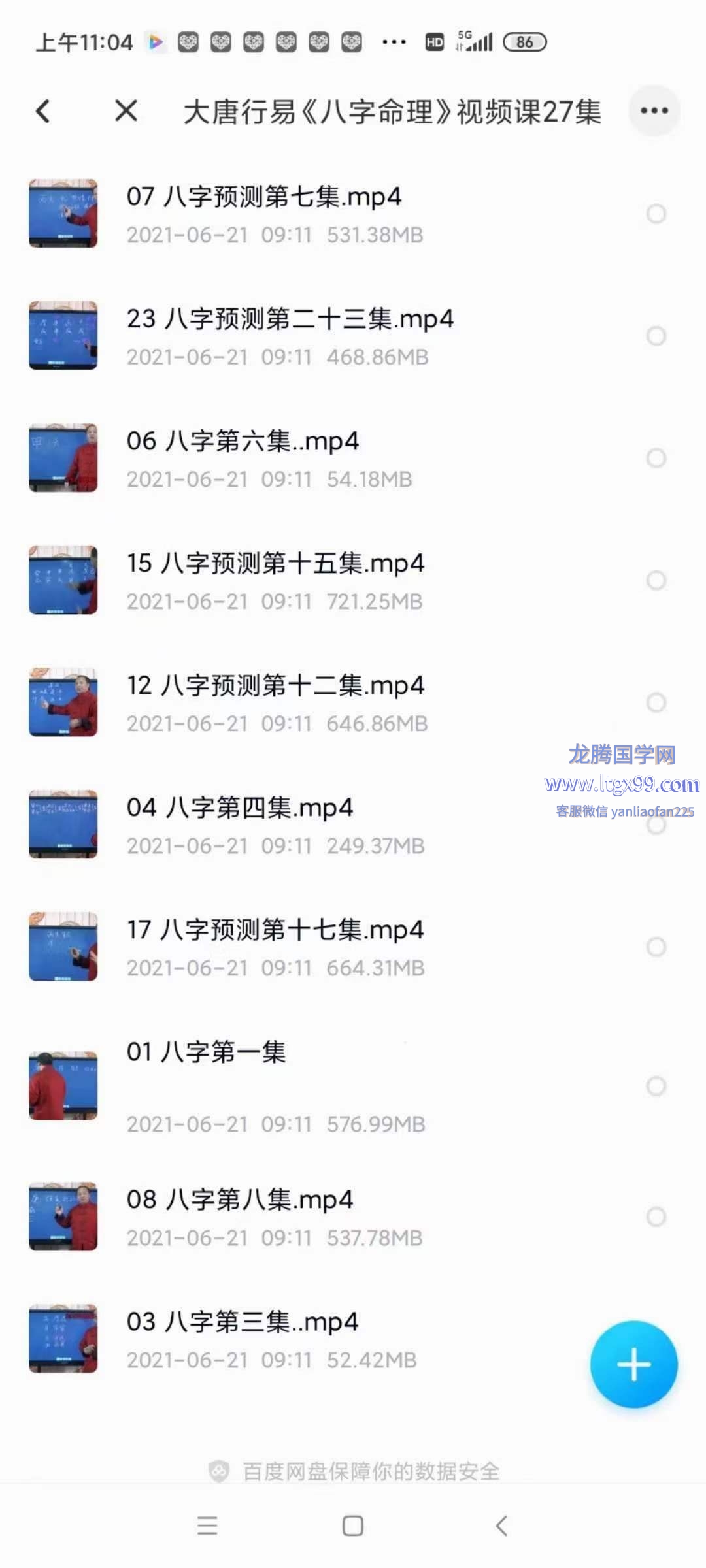Open 06 八字第六集..mp4 video

pos(243,442)
